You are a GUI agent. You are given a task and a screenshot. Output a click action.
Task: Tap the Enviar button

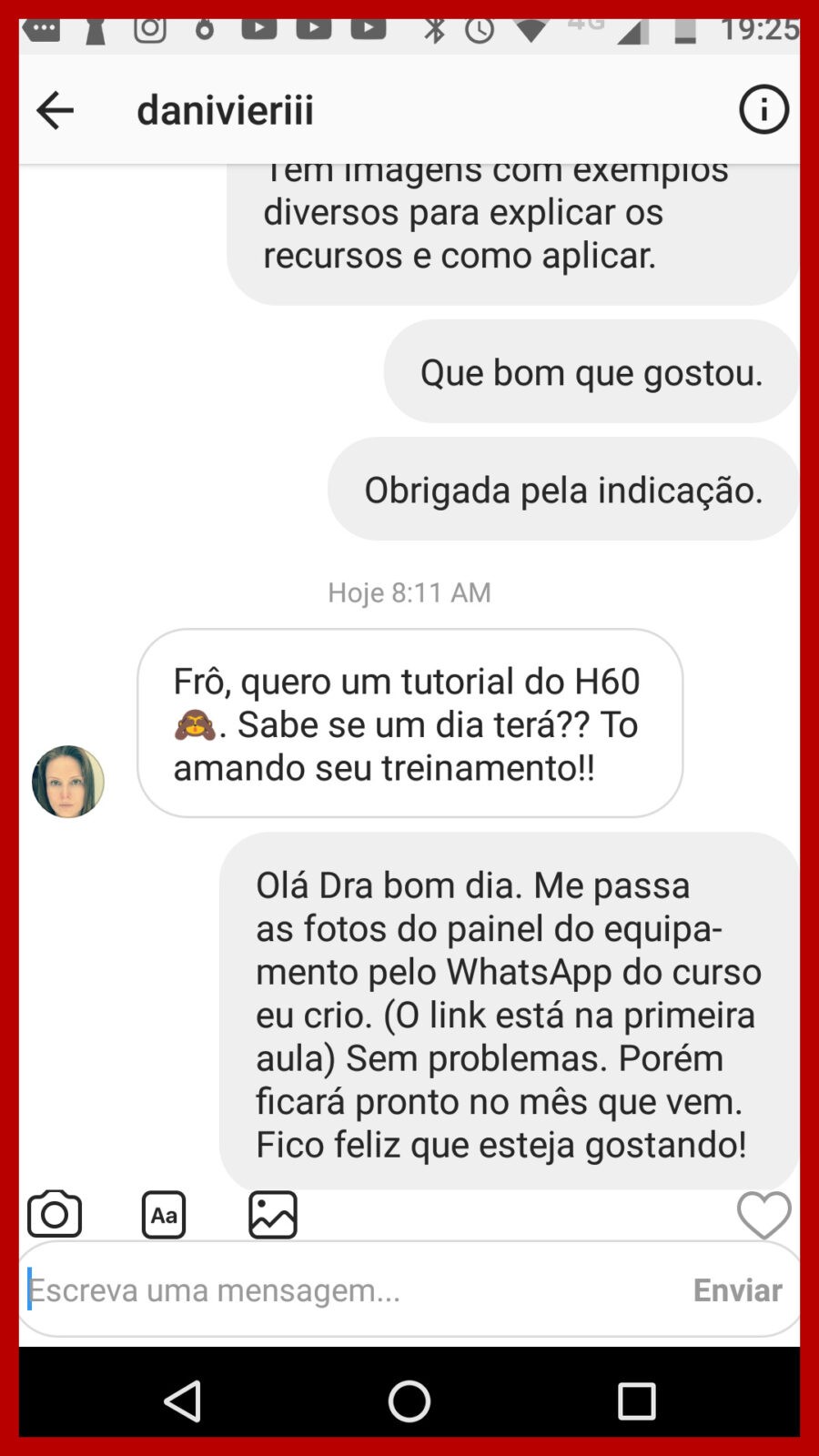pyautogui.click(x=737, y=1289)
